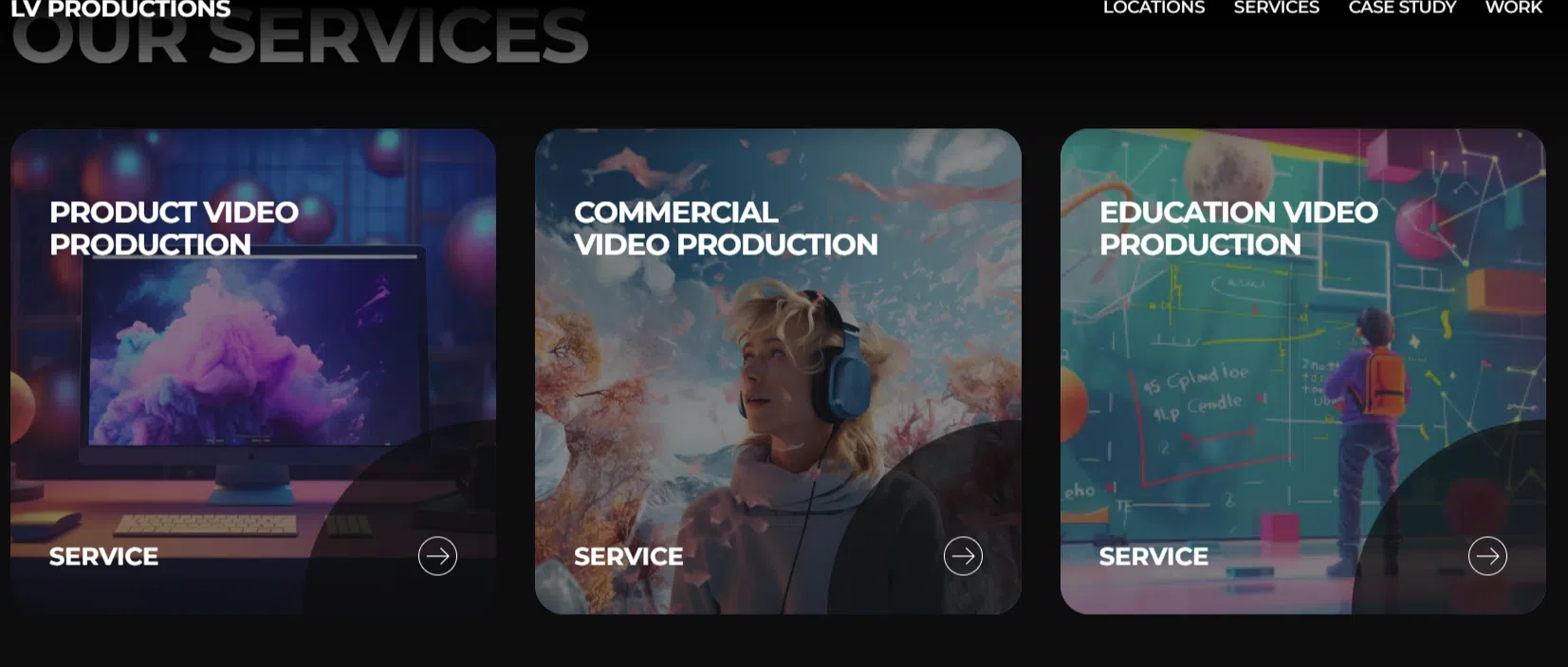
Task: Open the Product Video Production card
Action: tap(252, 370)
